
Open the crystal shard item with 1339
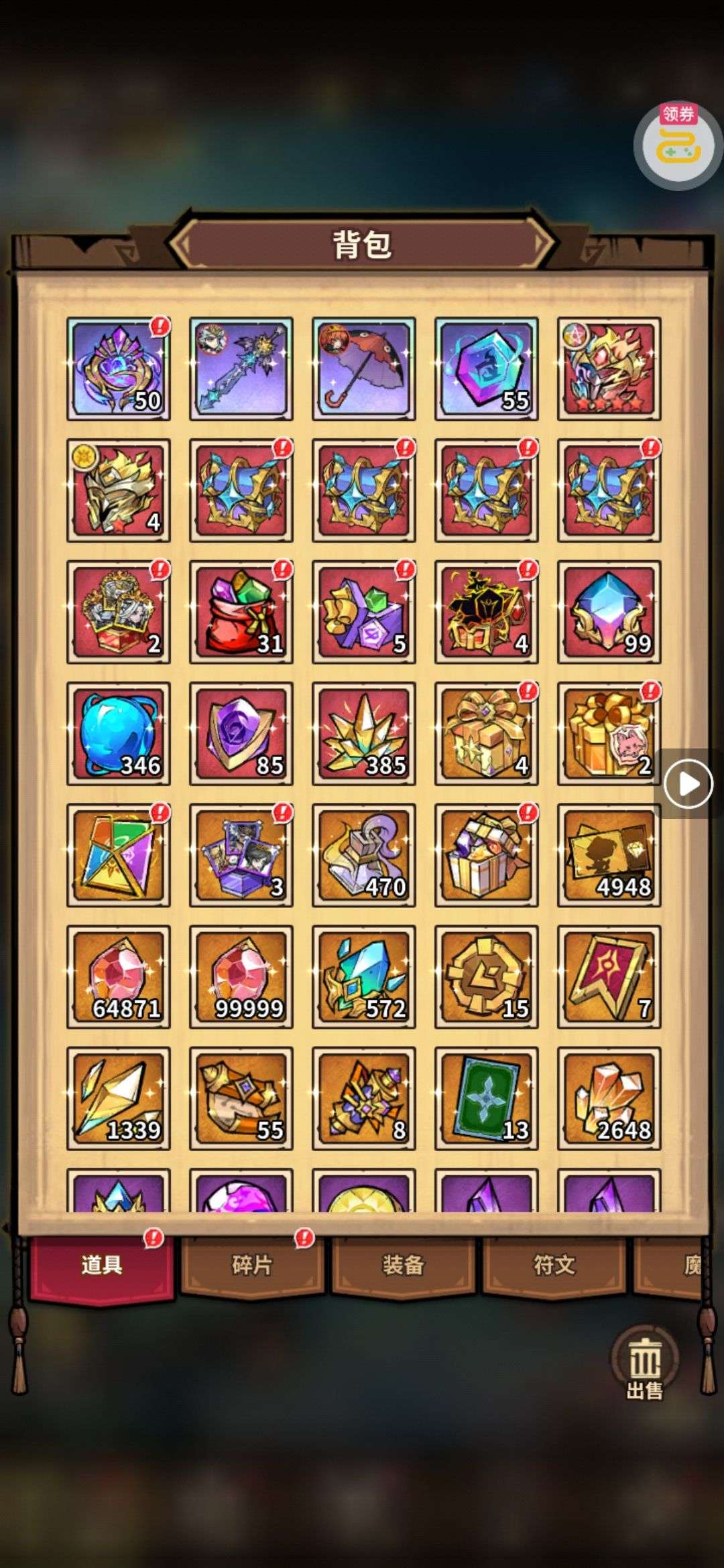tap(118, 1099)
